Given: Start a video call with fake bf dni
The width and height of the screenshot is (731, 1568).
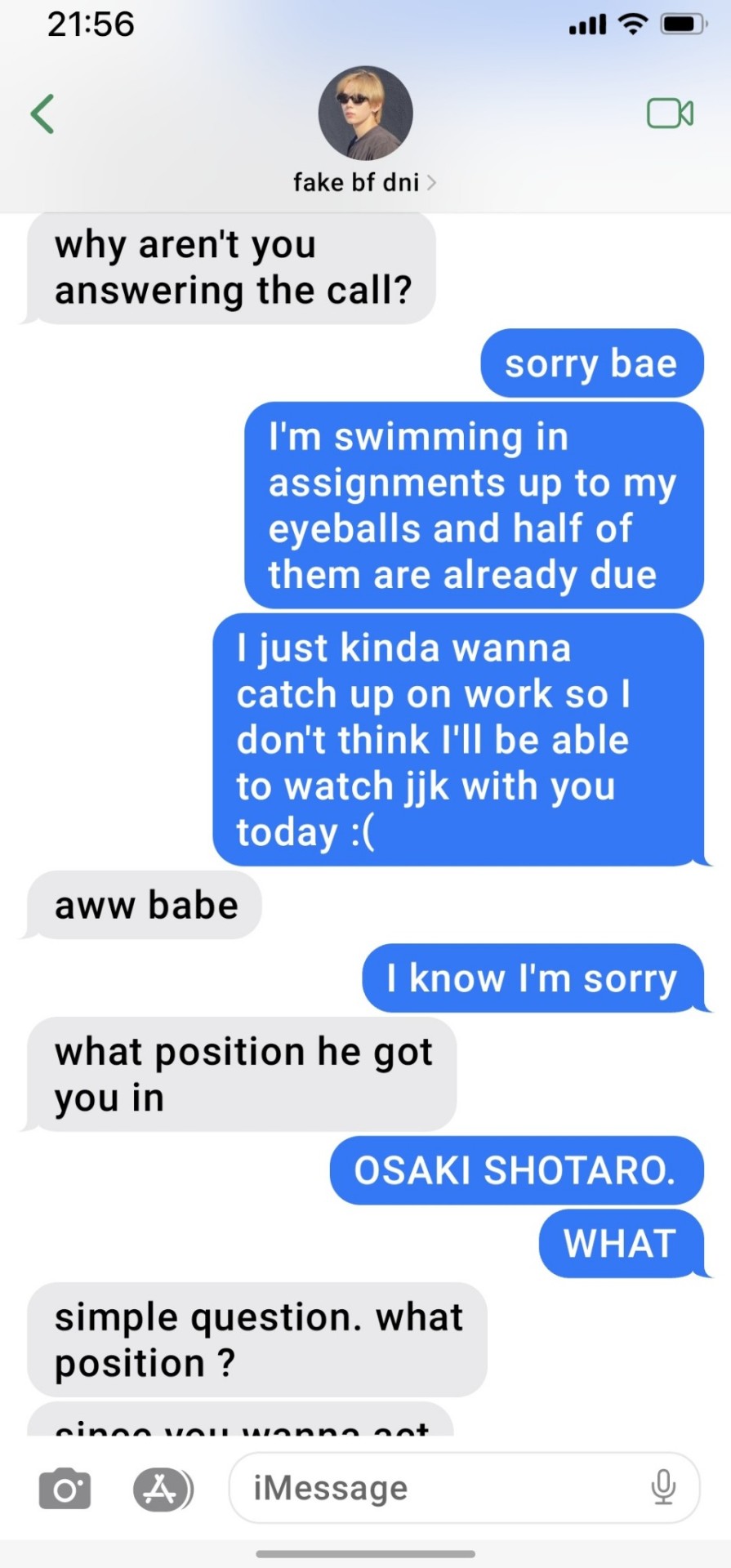Looking at the screenshot, I should 670,114.
